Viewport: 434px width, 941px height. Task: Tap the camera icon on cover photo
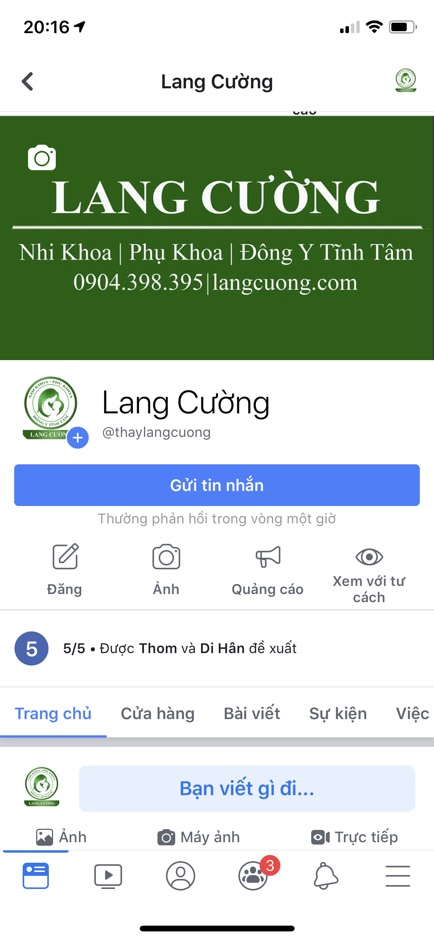point(42,158)
